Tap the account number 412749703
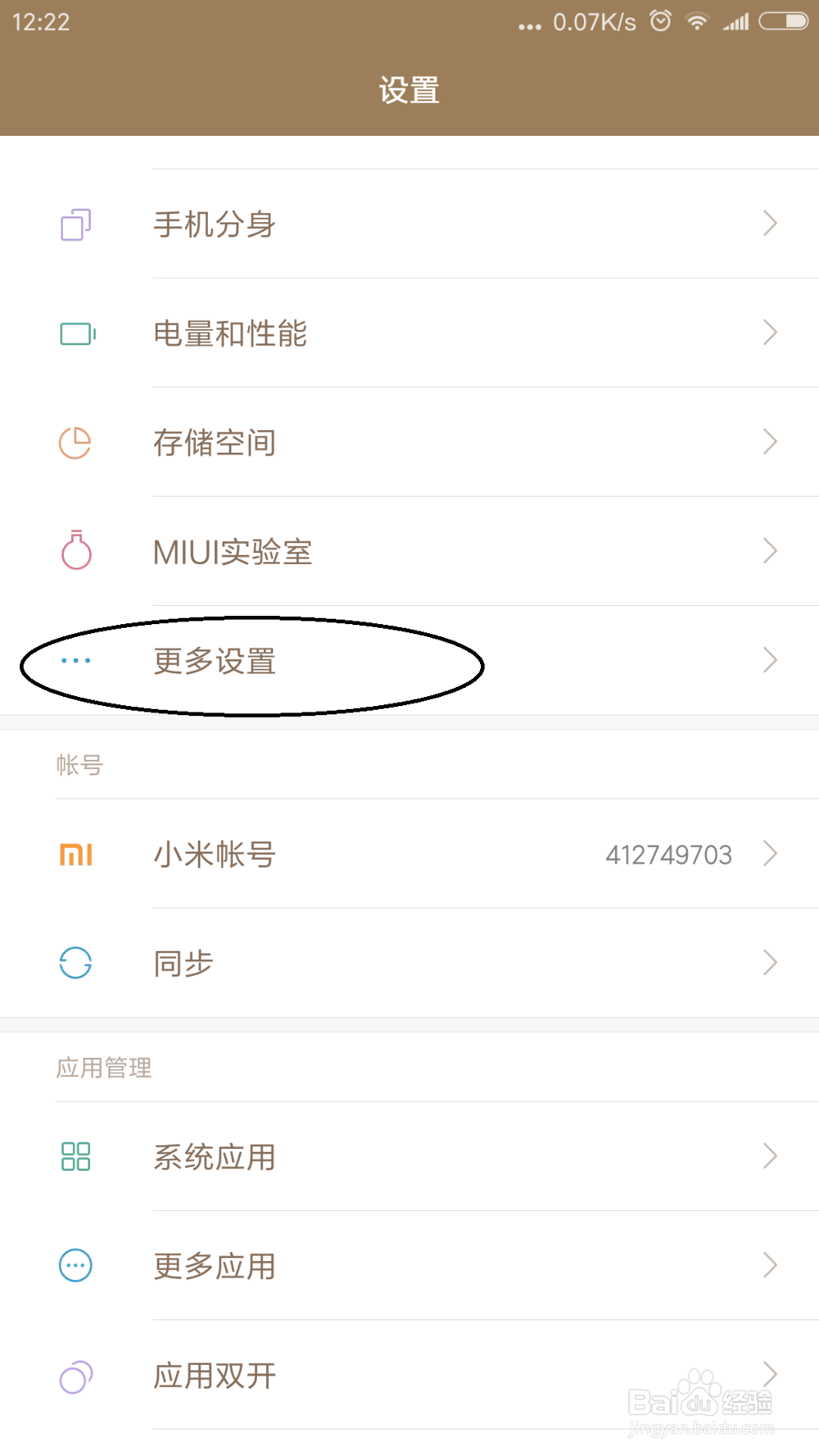The image size is (819, 1456). click(x=669, y=854)
